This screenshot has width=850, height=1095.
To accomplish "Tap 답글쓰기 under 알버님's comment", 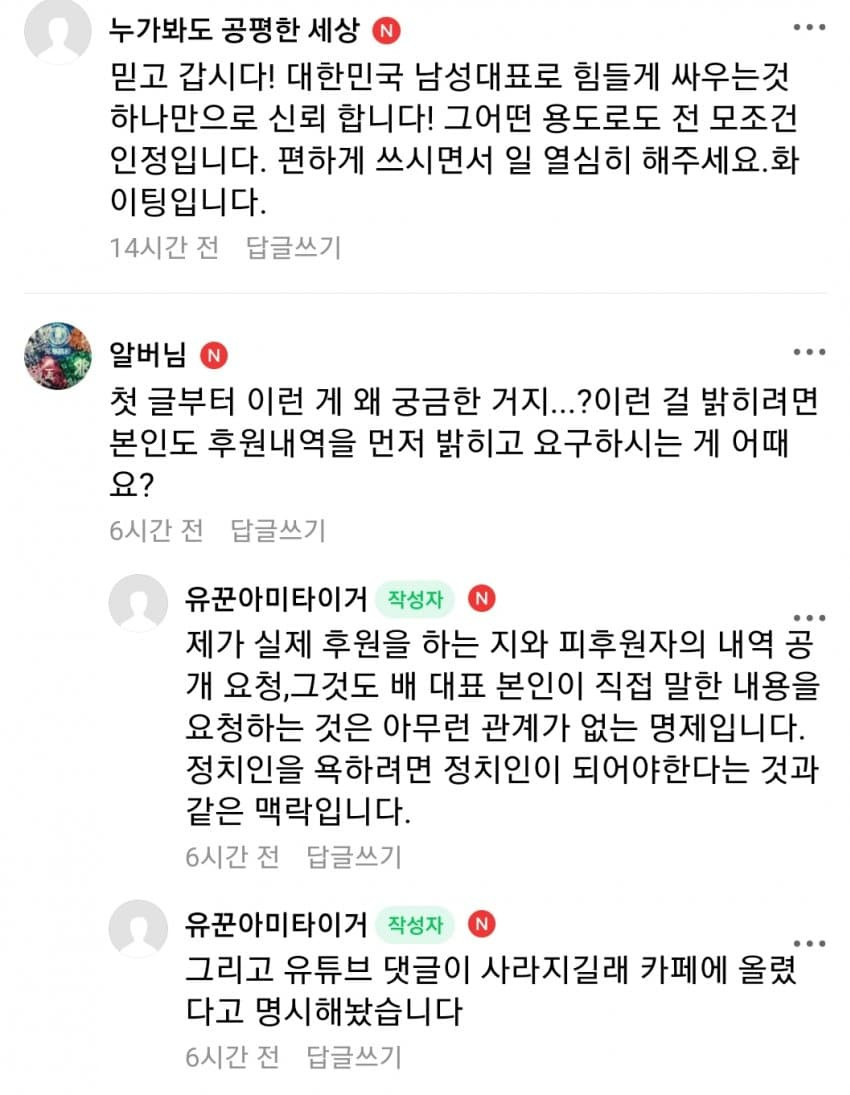I will (278, 530).
